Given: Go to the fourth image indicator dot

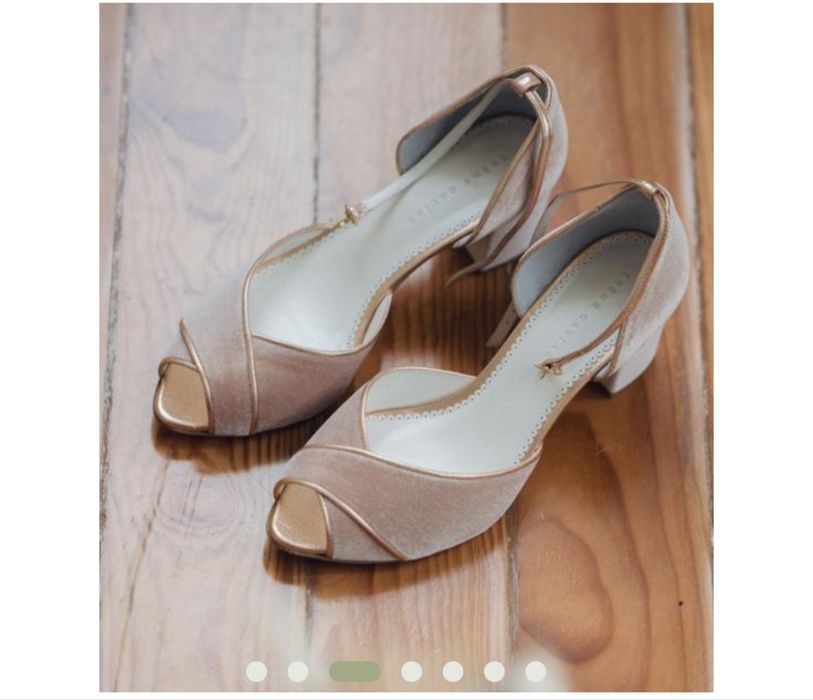Looking at the screenshot, I should (x=412, y=671).
